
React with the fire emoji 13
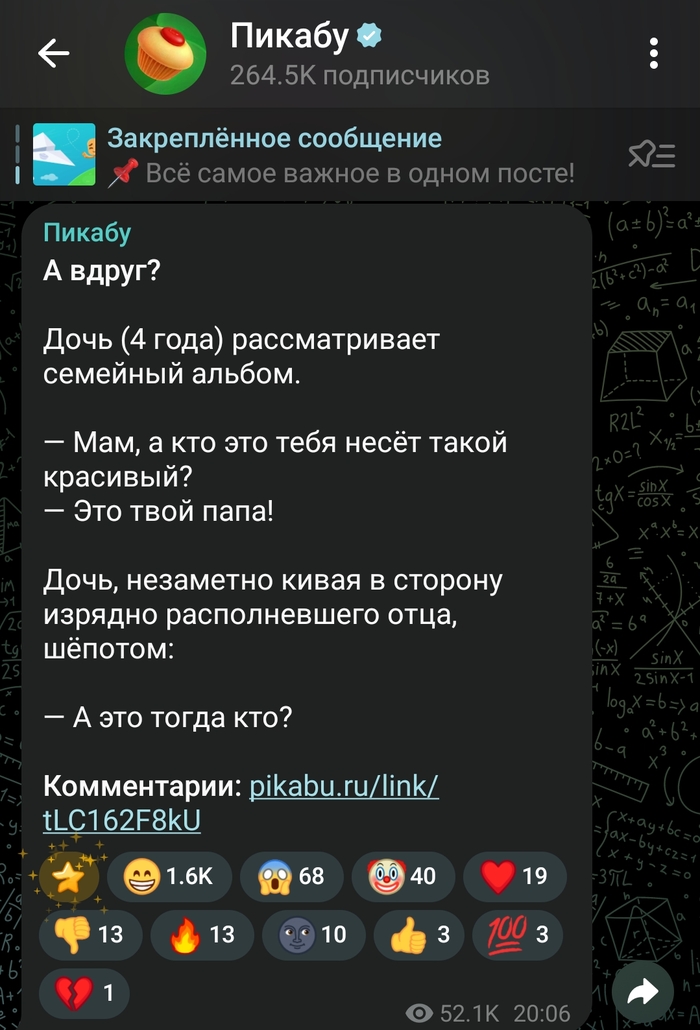pos(200,934)
